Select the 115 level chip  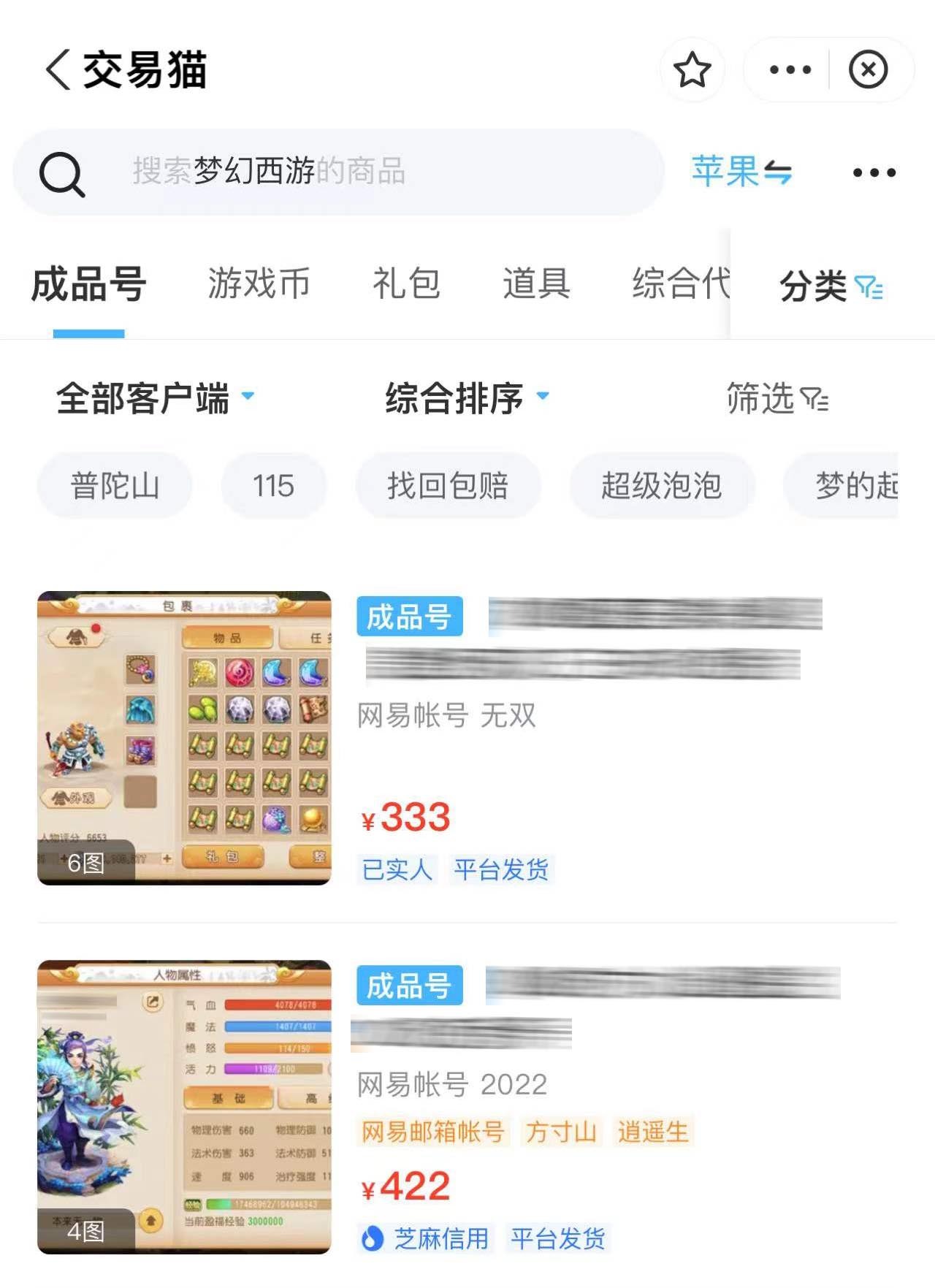tap(274, 486)
